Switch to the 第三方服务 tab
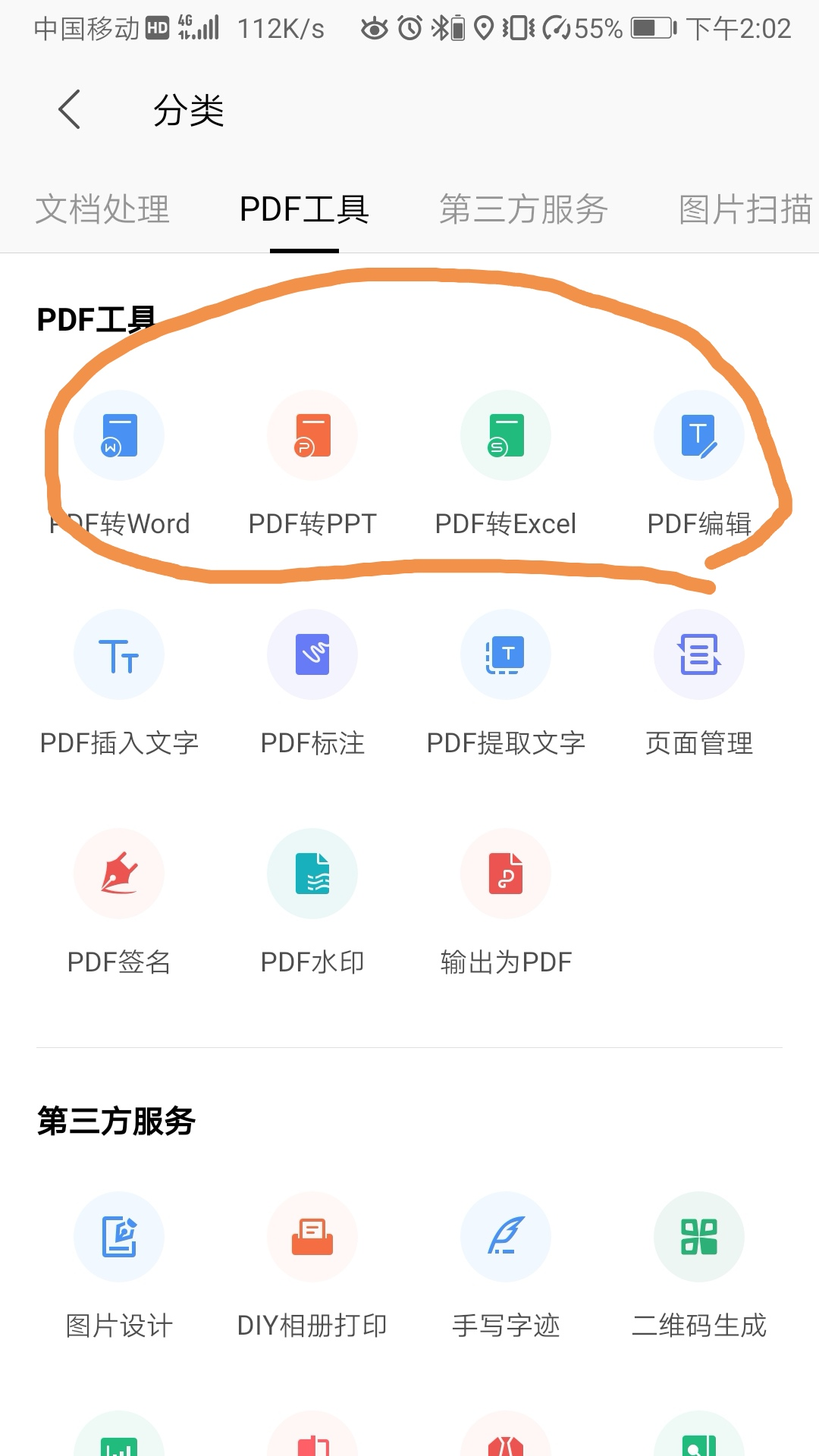 [523, 209]
